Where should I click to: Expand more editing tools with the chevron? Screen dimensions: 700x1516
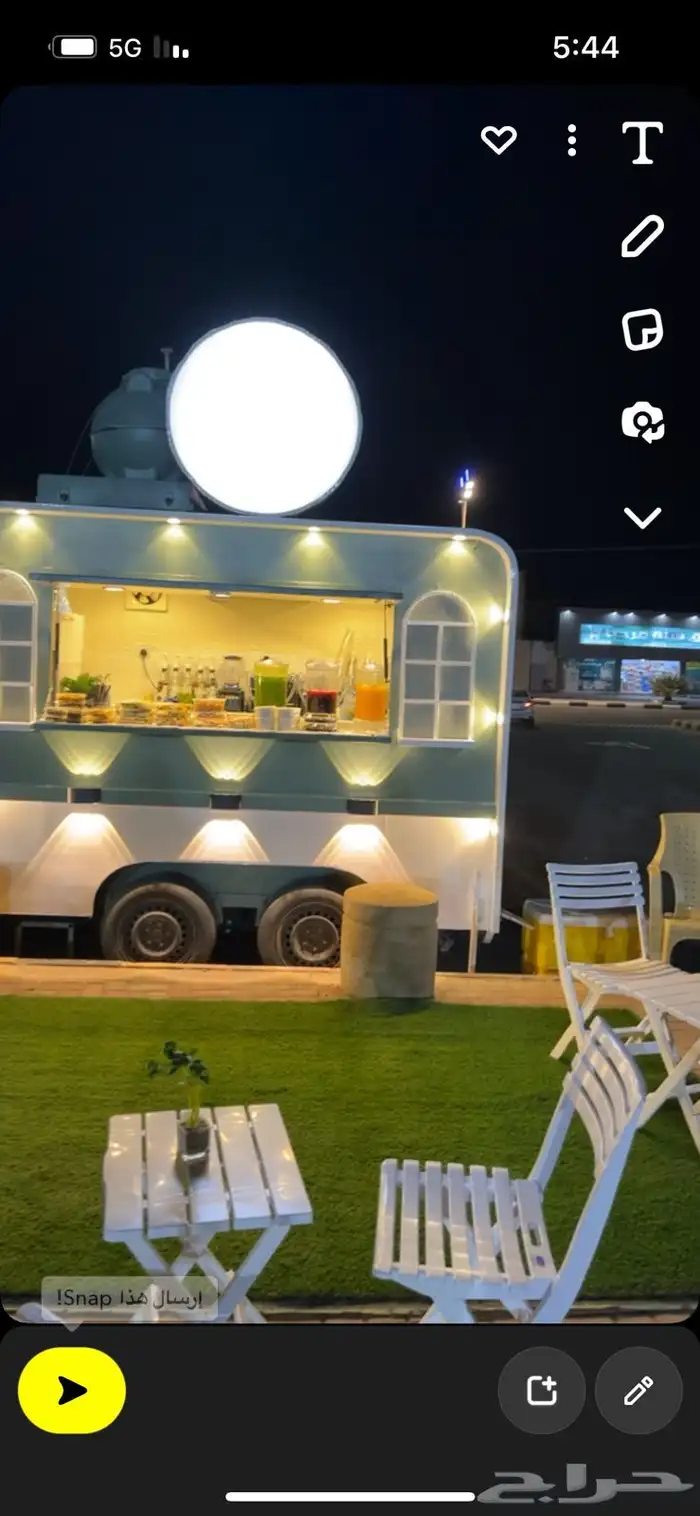pos(642,517)
